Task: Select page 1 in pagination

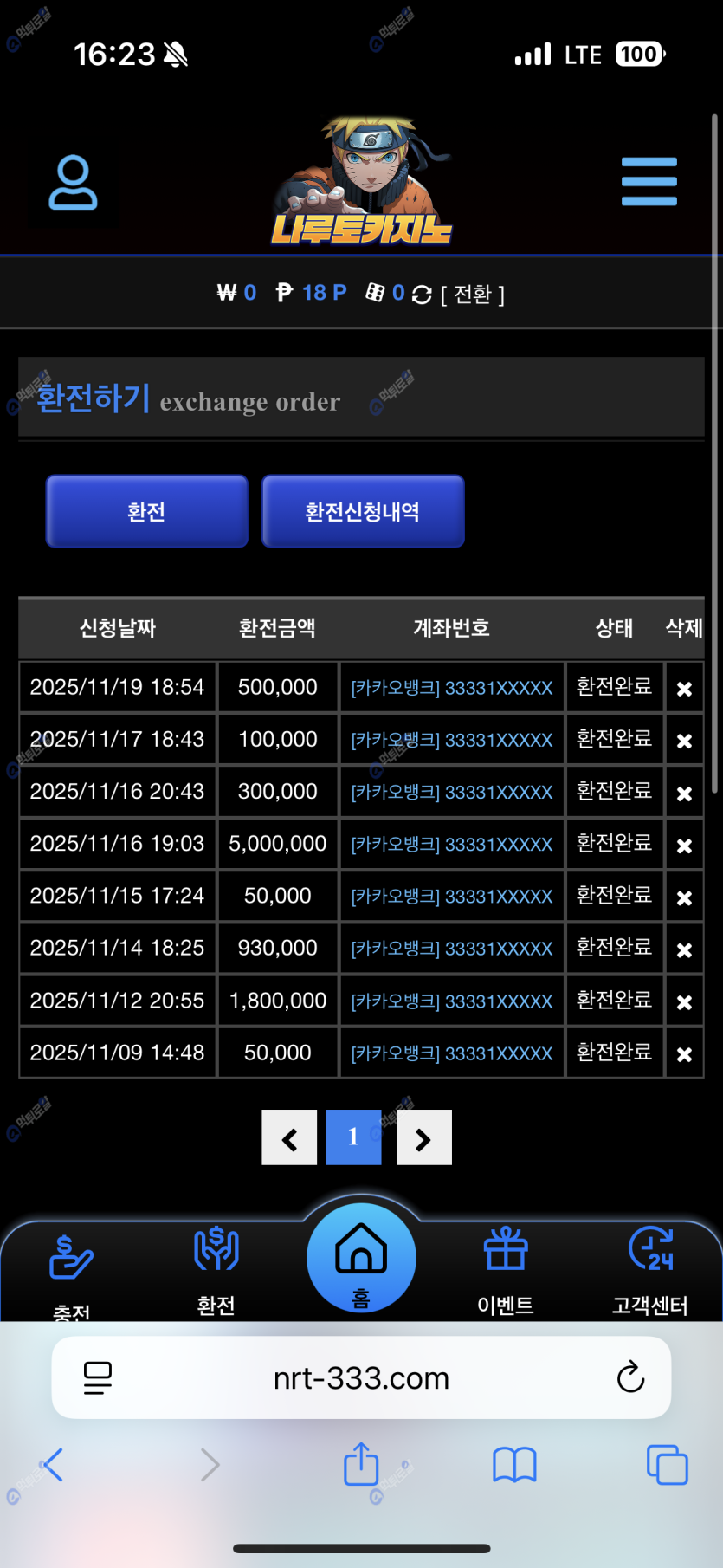Action: [353, 1137]
